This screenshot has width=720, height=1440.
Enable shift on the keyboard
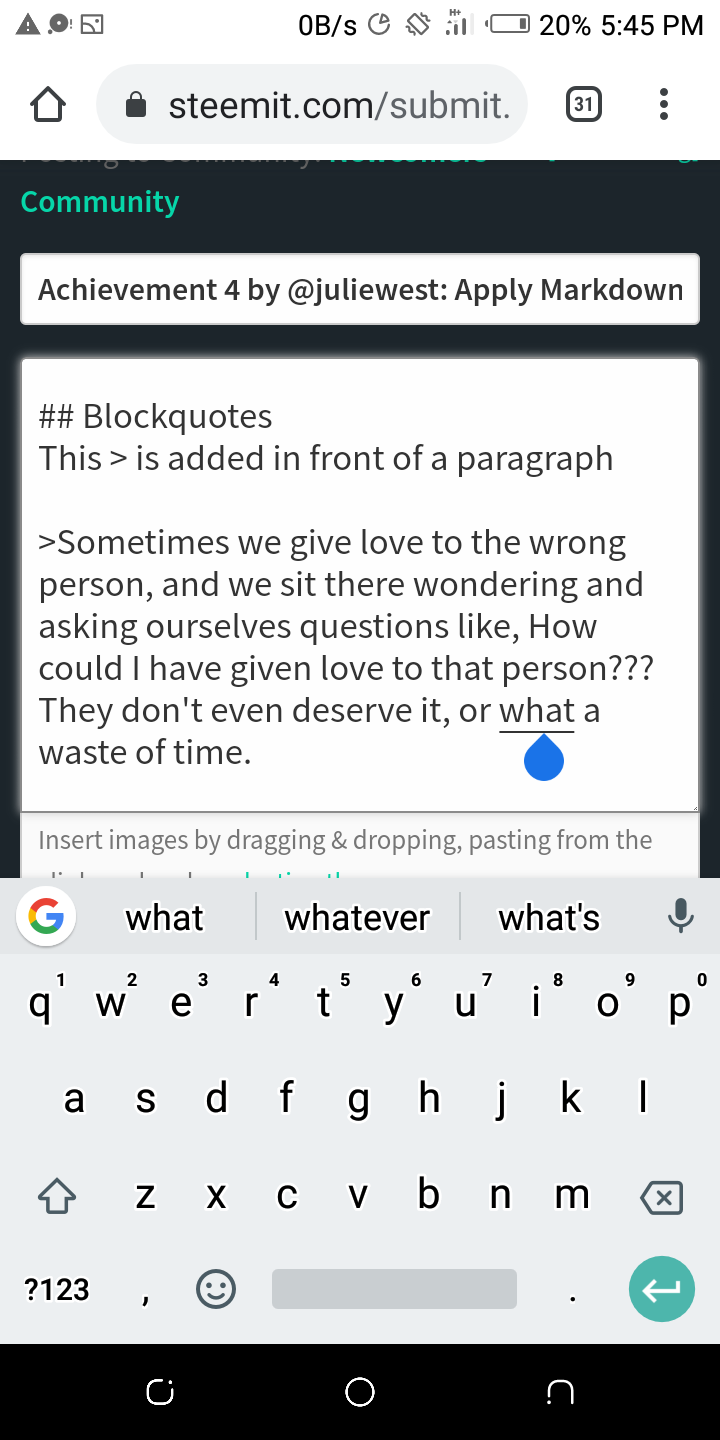[57, 1194]
